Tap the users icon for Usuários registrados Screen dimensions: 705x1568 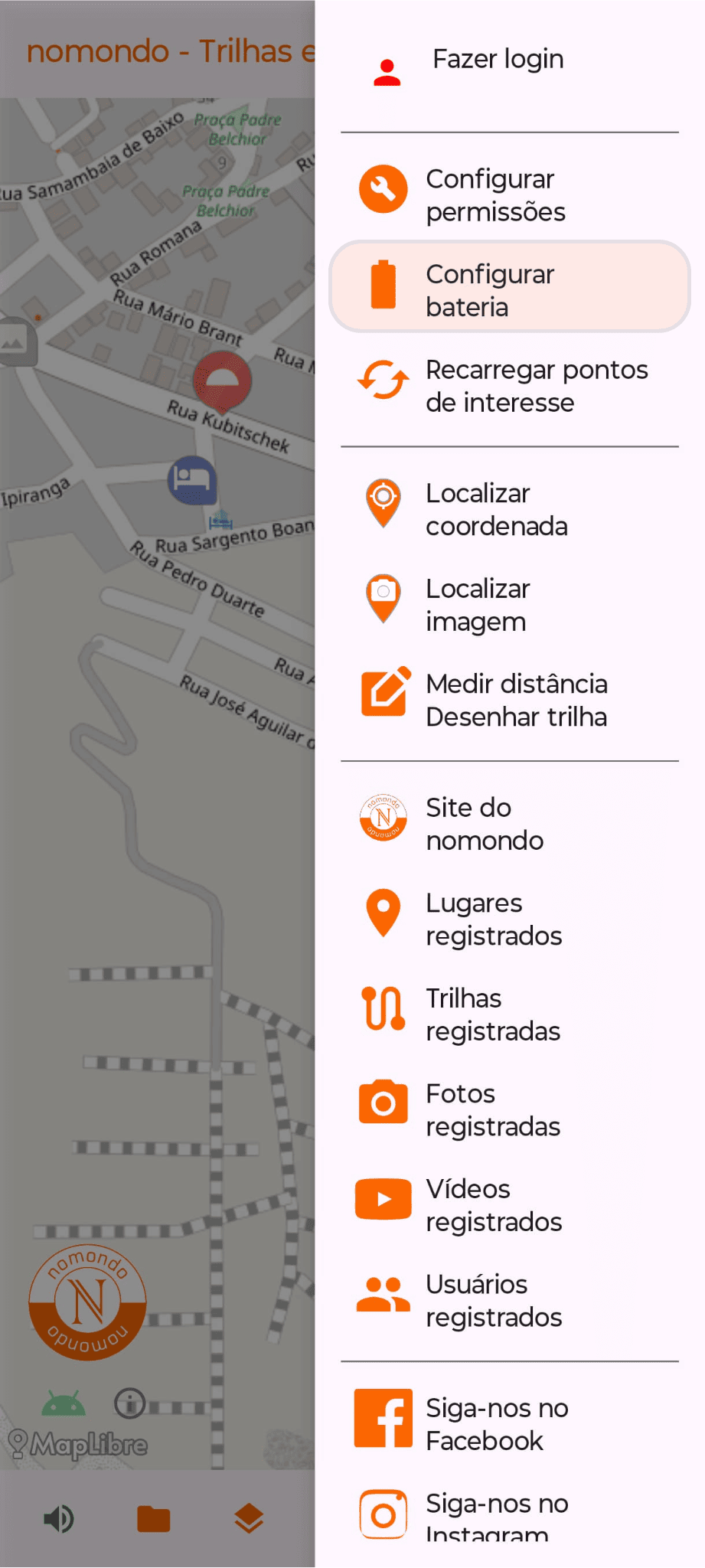[381, 1295]
